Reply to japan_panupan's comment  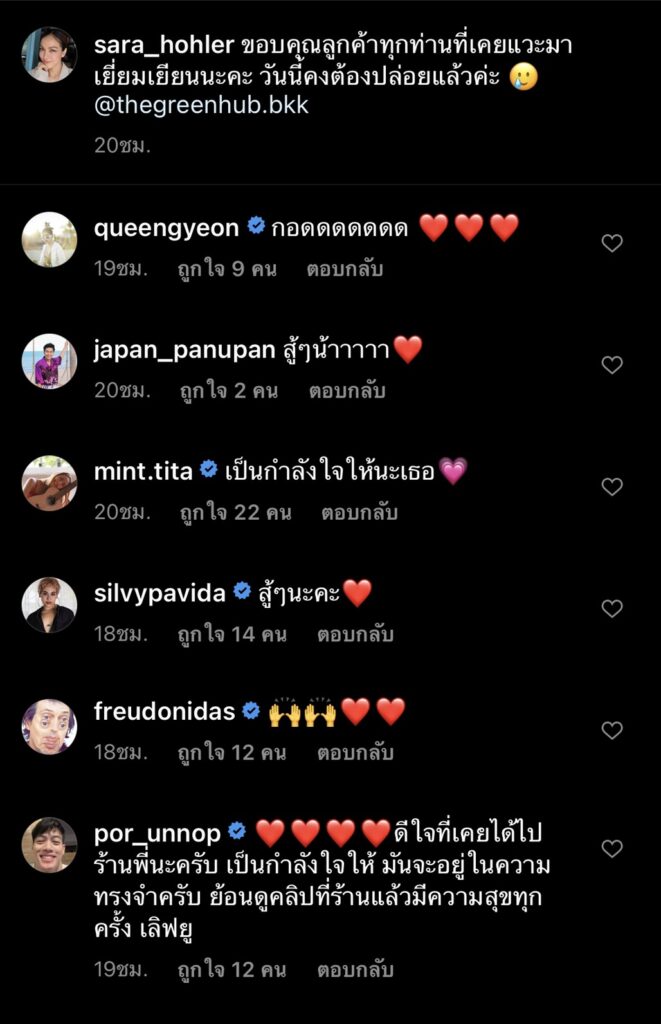coord(346,390)
